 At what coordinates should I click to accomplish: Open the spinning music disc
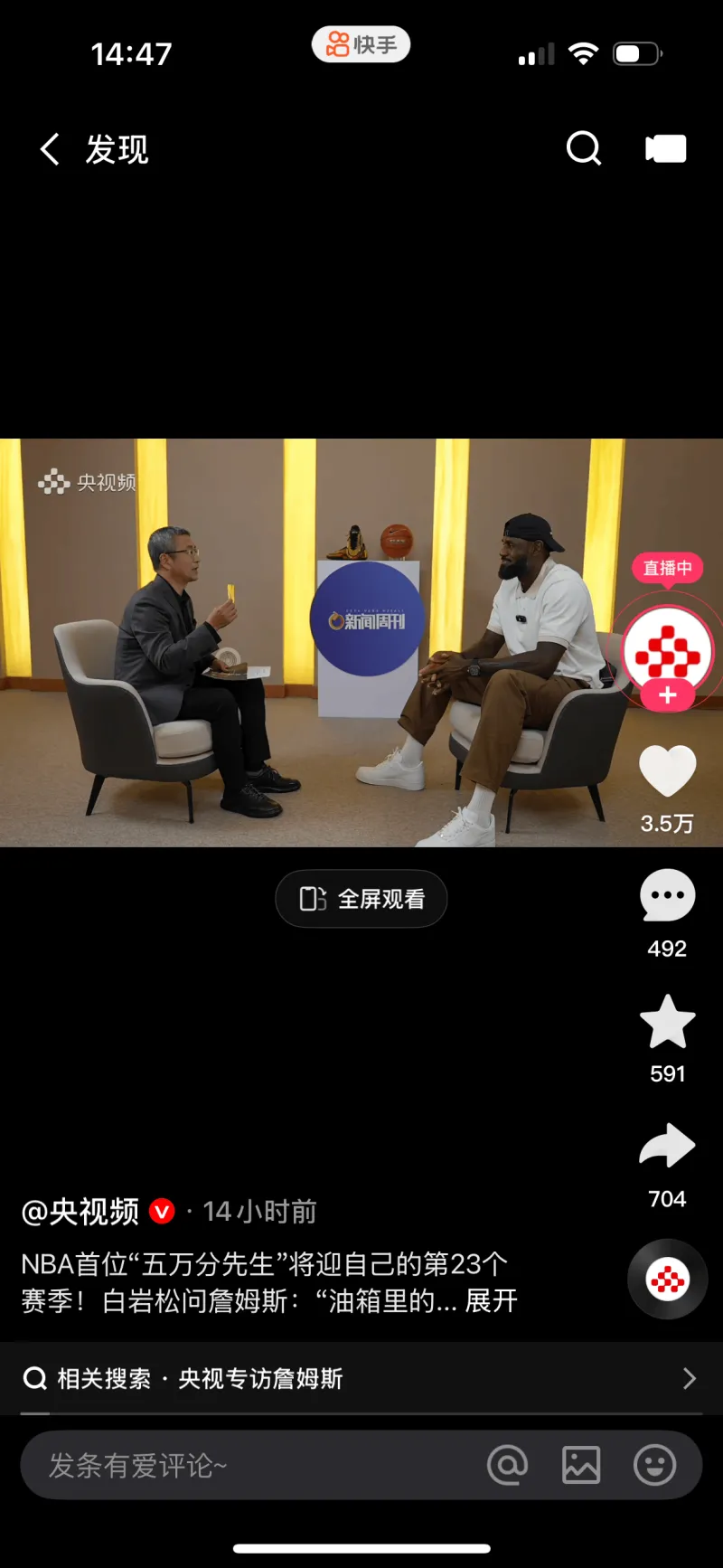[x=667, y=1280]
